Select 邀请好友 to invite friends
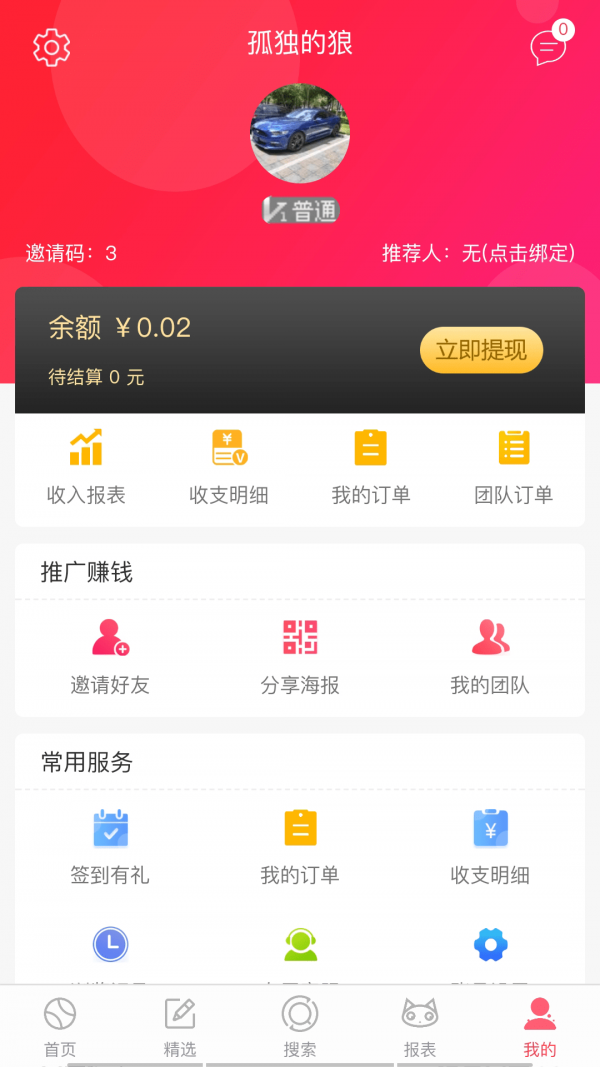 [x=110, y=656]
